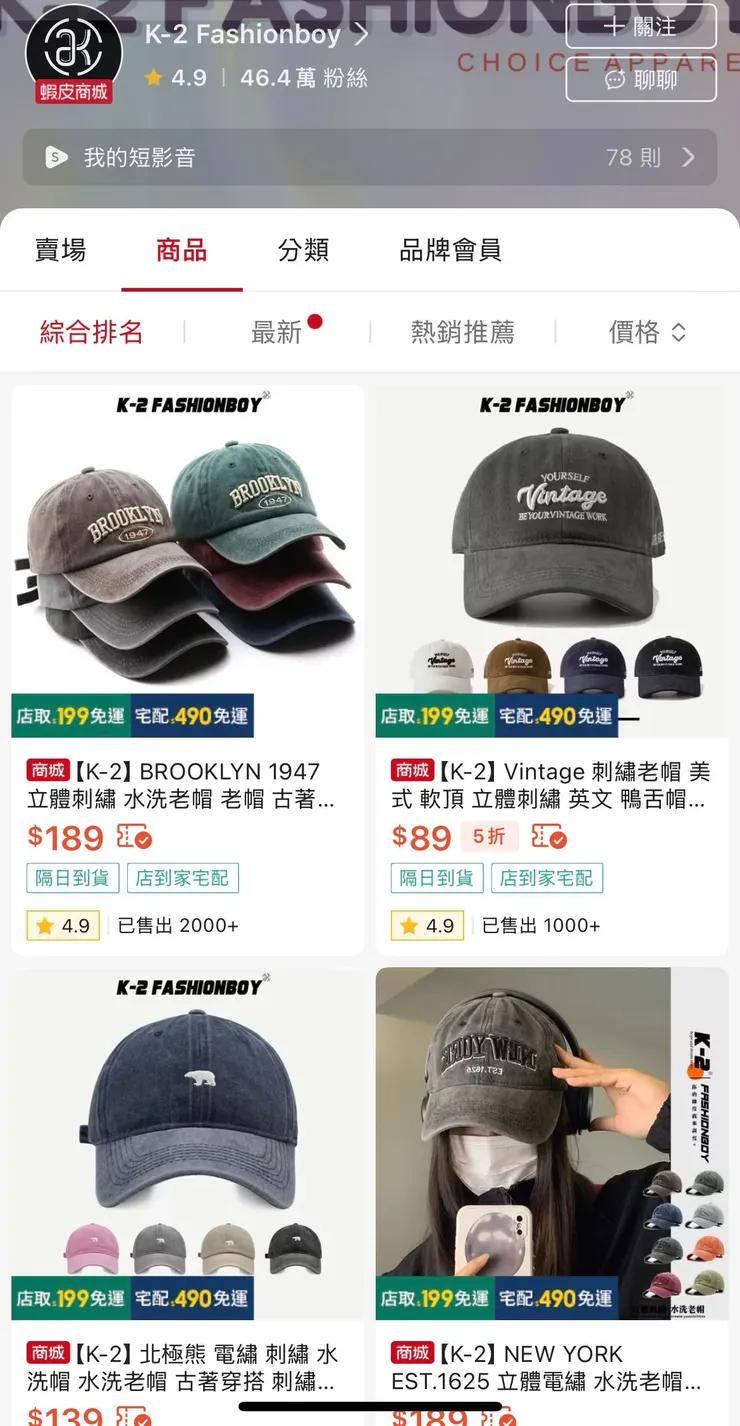Switch to the 賣場 tab

click(61, 250)
